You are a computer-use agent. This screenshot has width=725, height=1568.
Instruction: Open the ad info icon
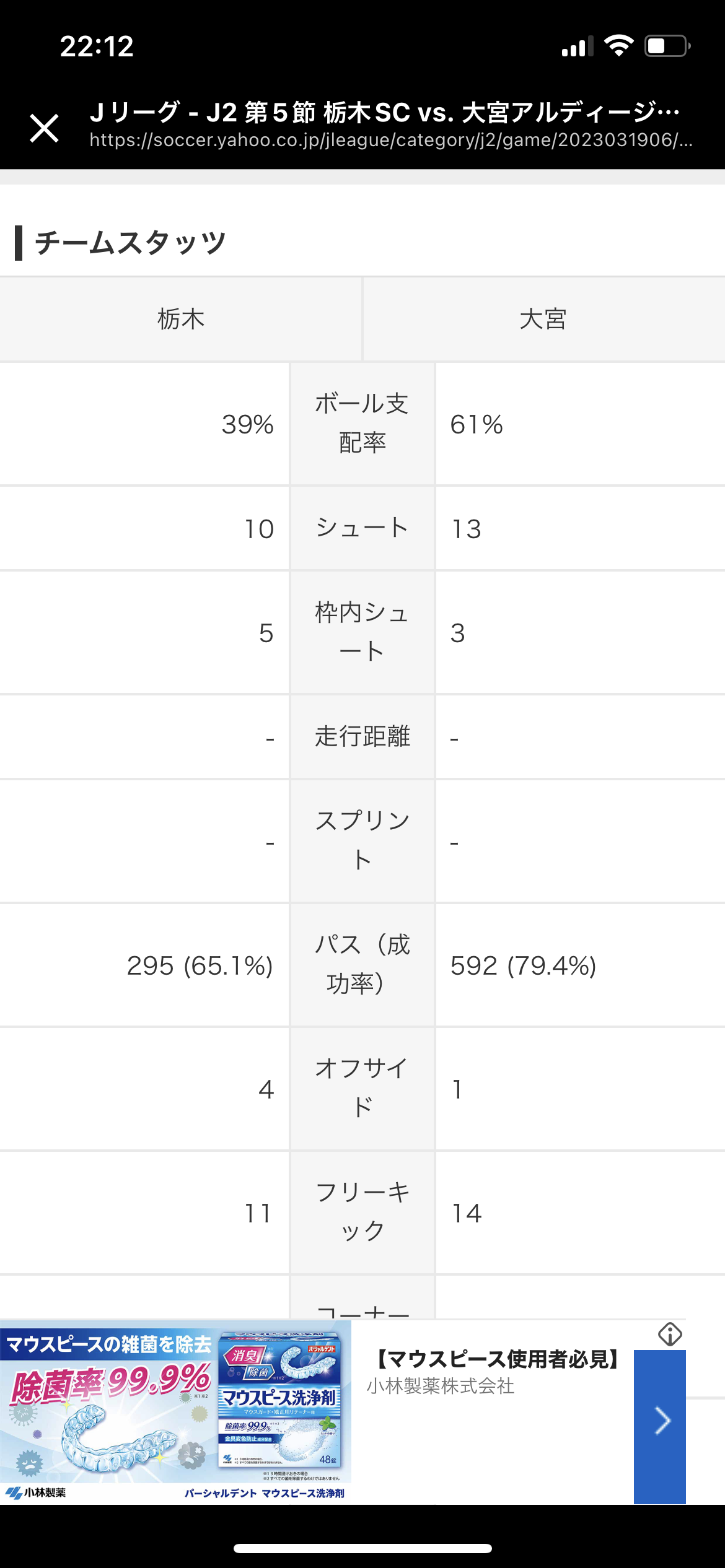tap(670, 1335)
